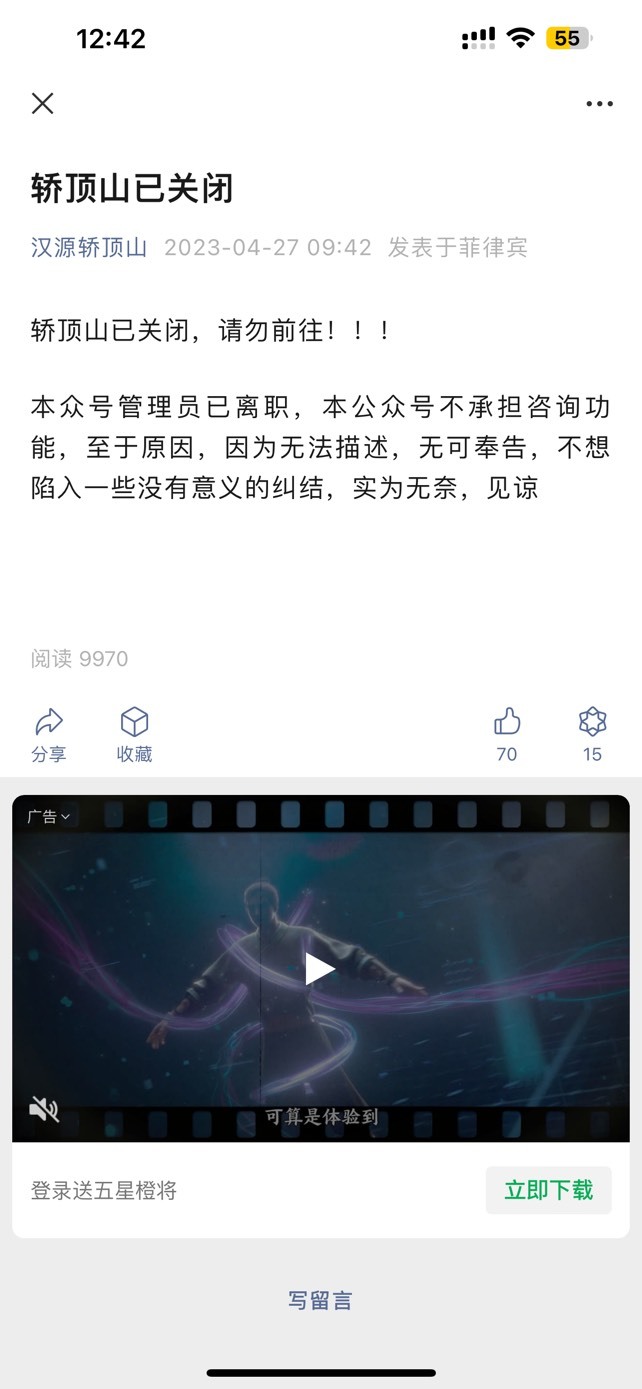Like the article with the thumbs-up icon
The height and width of the screenshot is (1389, 642).
[507, 735]
